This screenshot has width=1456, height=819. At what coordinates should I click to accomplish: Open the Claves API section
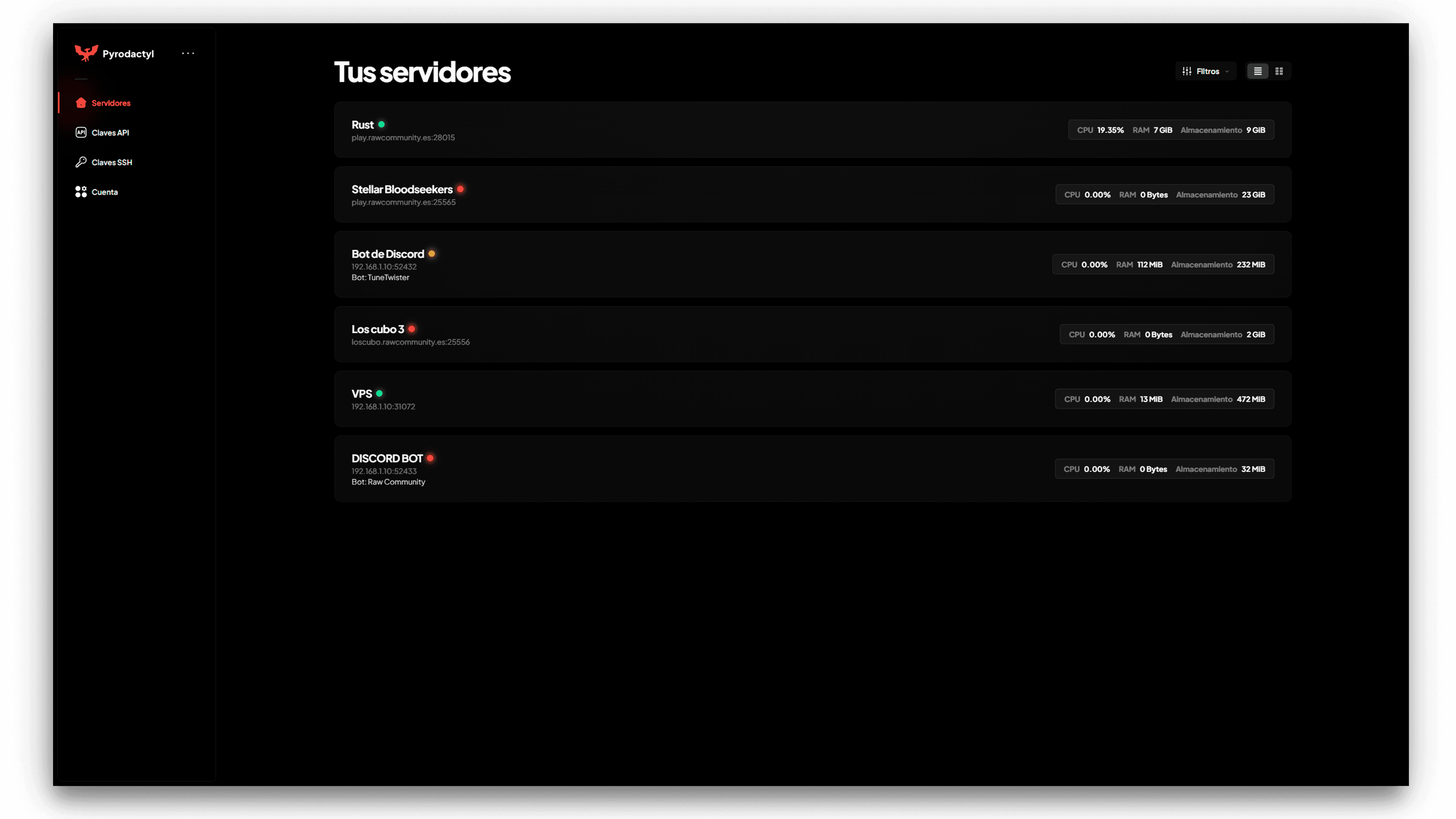tap(110, 133)
